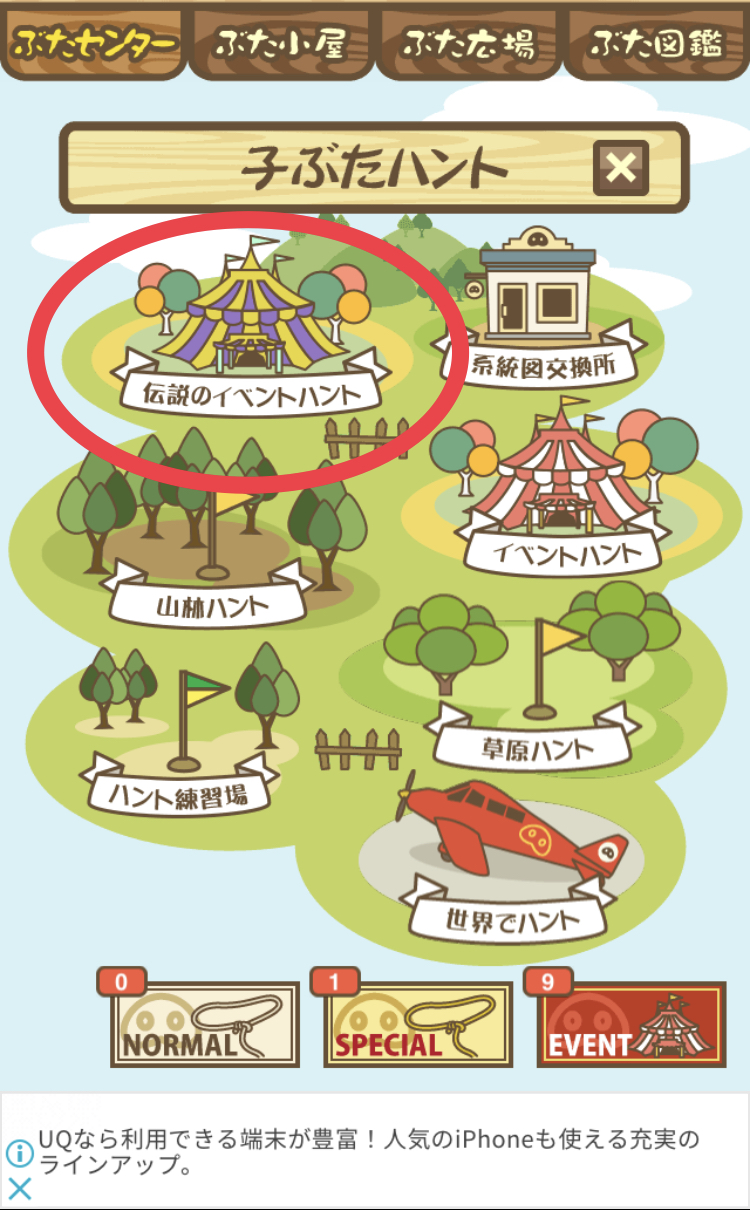Select the NORMAL rope ticket
This screenshot has width=750, height=1210.
(x=204, y=1024)
